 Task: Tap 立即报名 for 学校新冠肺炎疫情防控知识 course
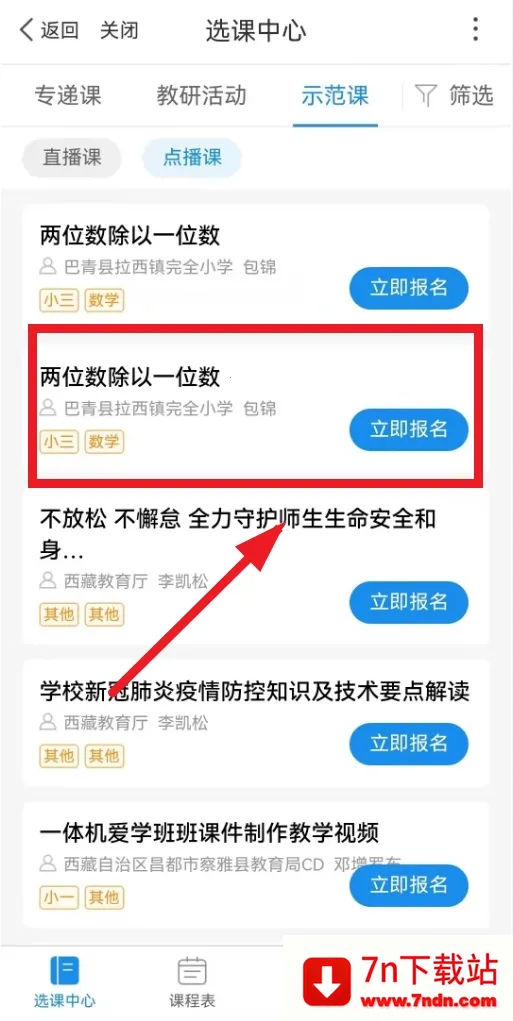[x=409, y=743]
